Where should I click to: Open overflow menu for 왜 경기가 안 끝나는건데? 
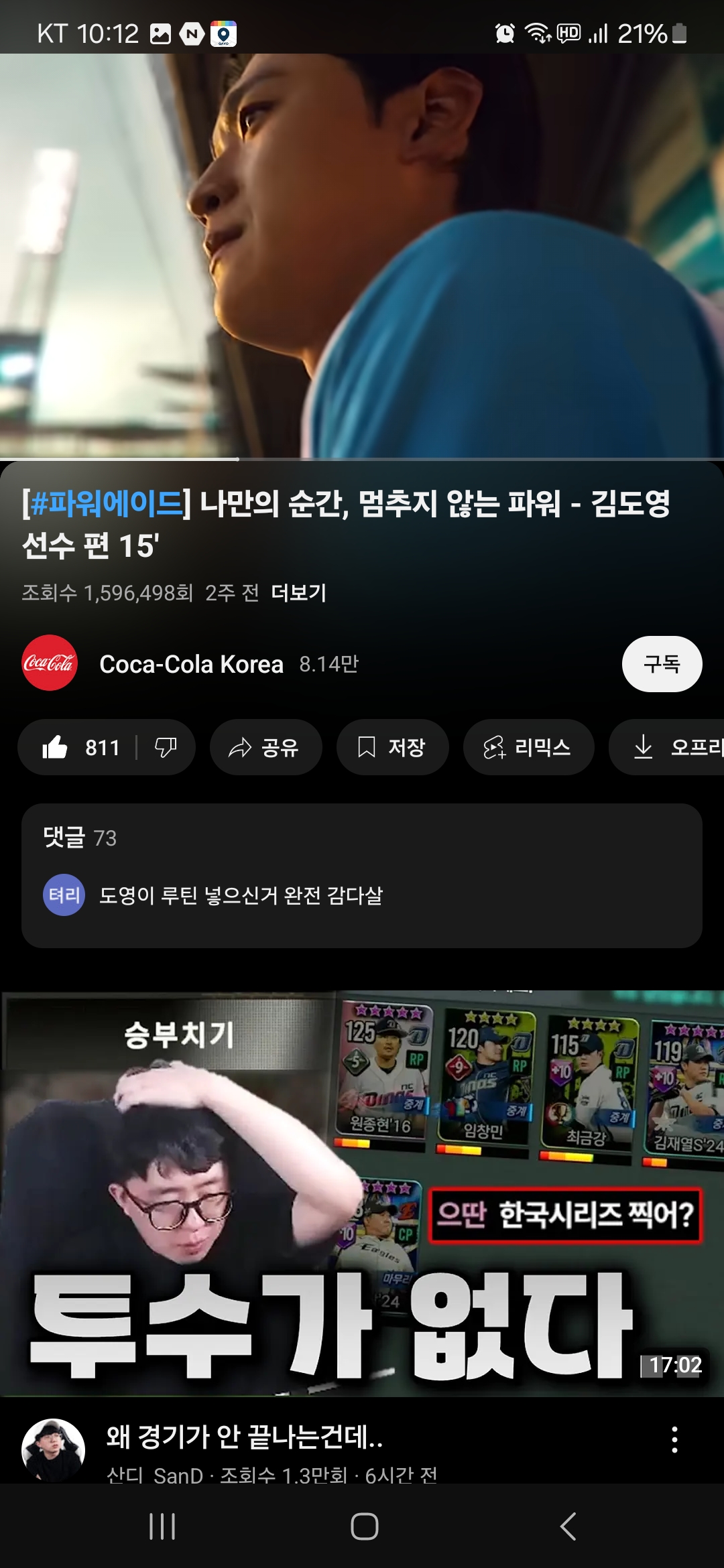coord(674,1439)
